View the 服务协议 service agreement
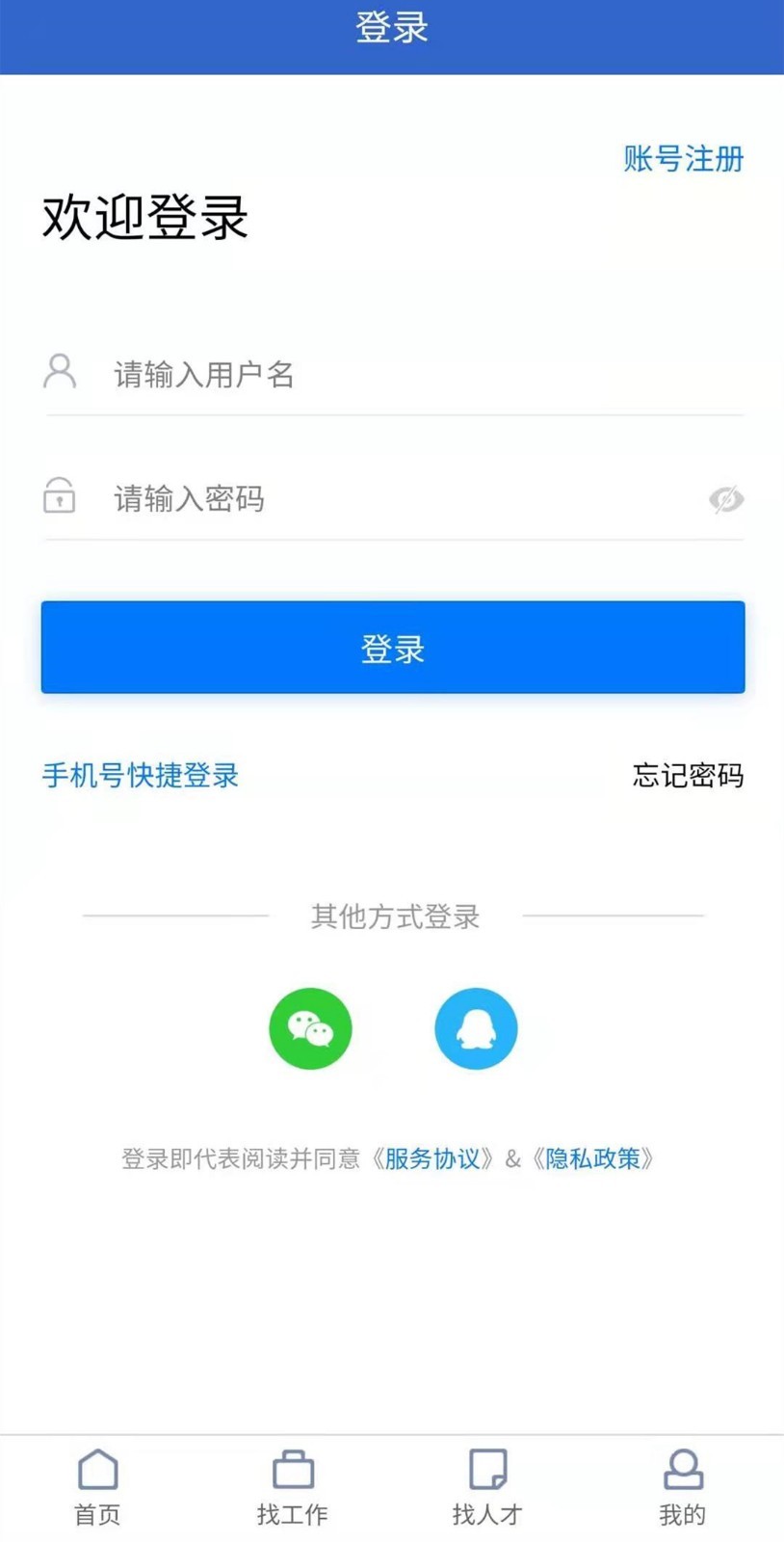This screenshot has height=1542, width=784. [x=436, y=1159]
